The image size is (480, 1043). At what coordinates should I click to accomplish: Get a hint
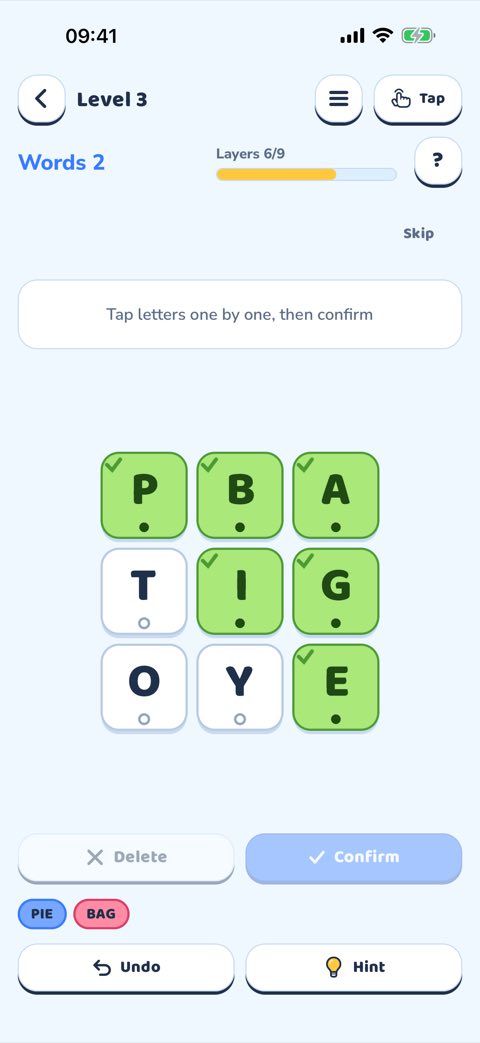click(x=354, y=967)
